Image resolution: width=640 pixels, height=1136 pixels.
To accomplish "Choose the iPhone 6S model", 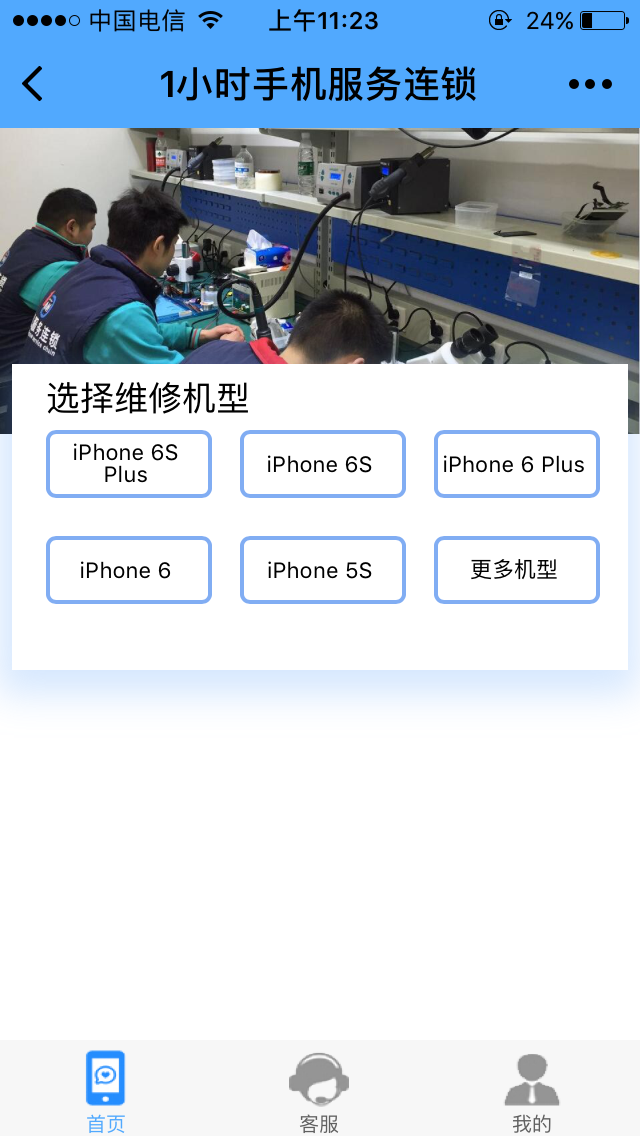I will click(x=322, y=464).
